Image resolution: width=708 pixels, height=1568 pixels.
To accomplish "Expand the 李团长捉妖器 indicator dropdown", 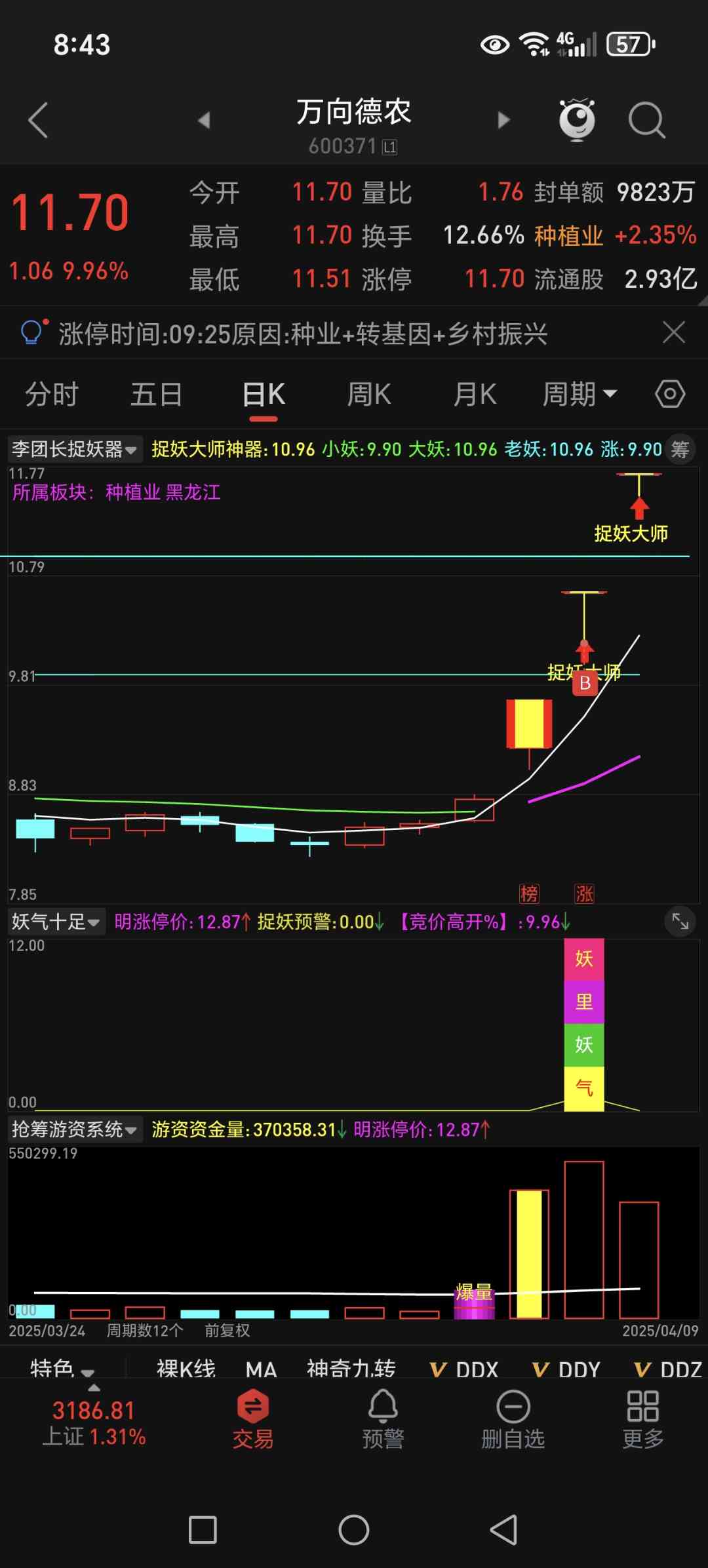I will click(x=75, y=449).
